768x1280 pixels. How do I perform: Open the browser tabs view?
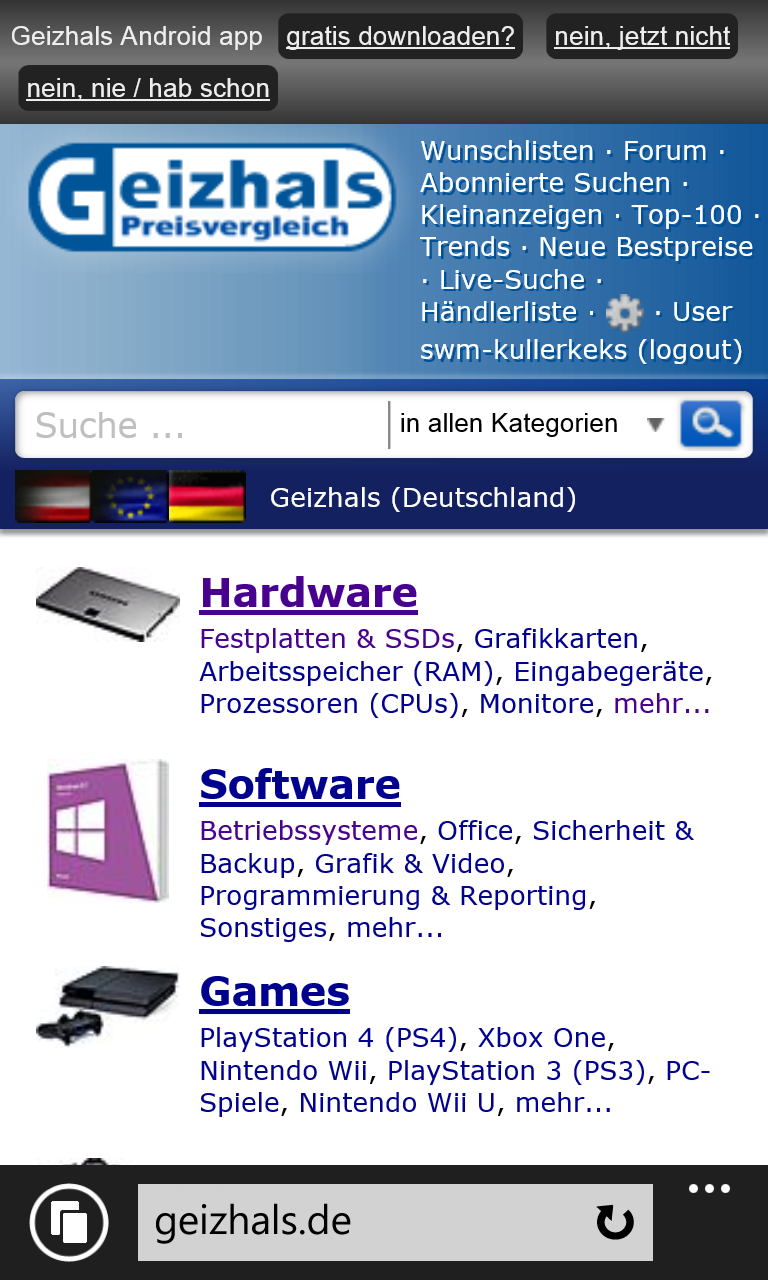[69, 1222]
